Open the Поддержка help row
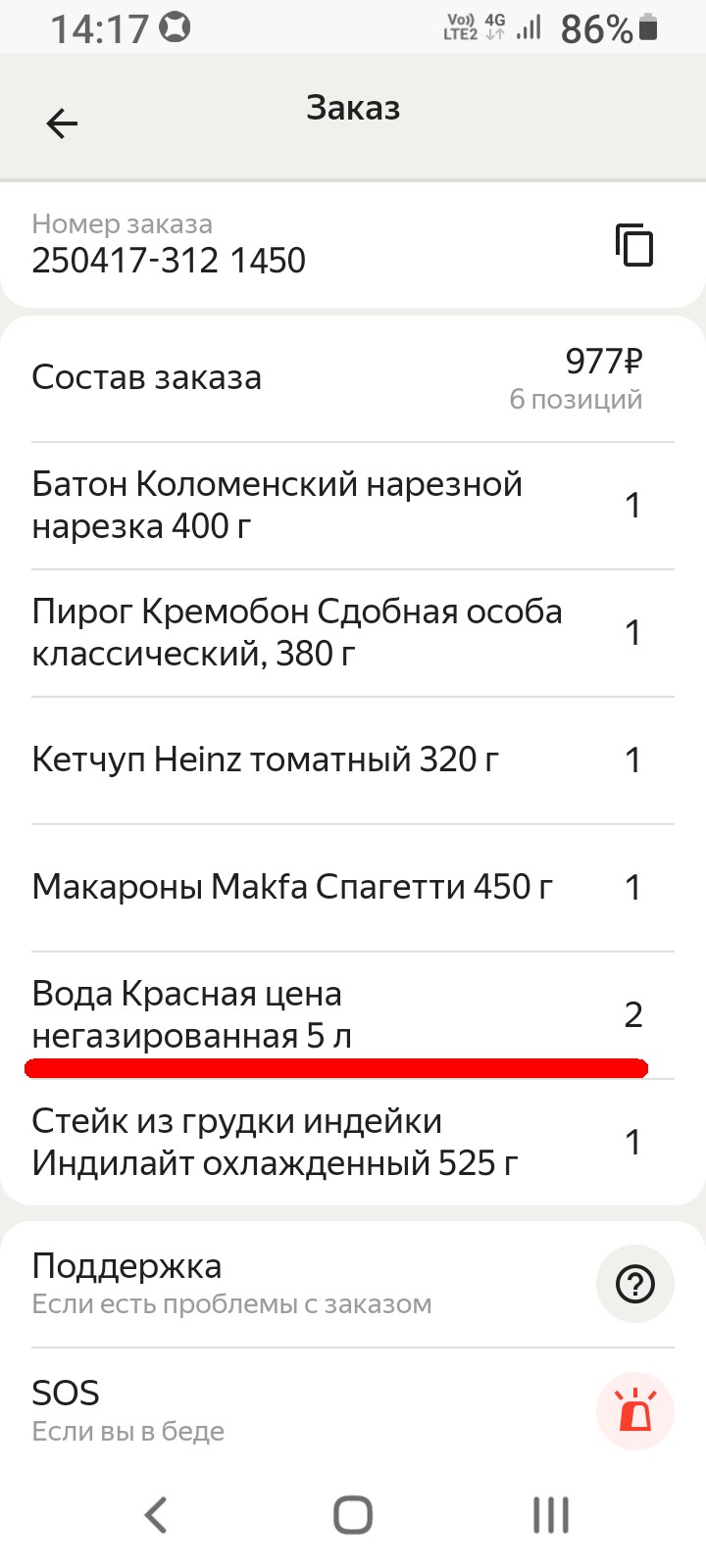This screenshot has width=706, height=1568. [x=353, y=1284]
